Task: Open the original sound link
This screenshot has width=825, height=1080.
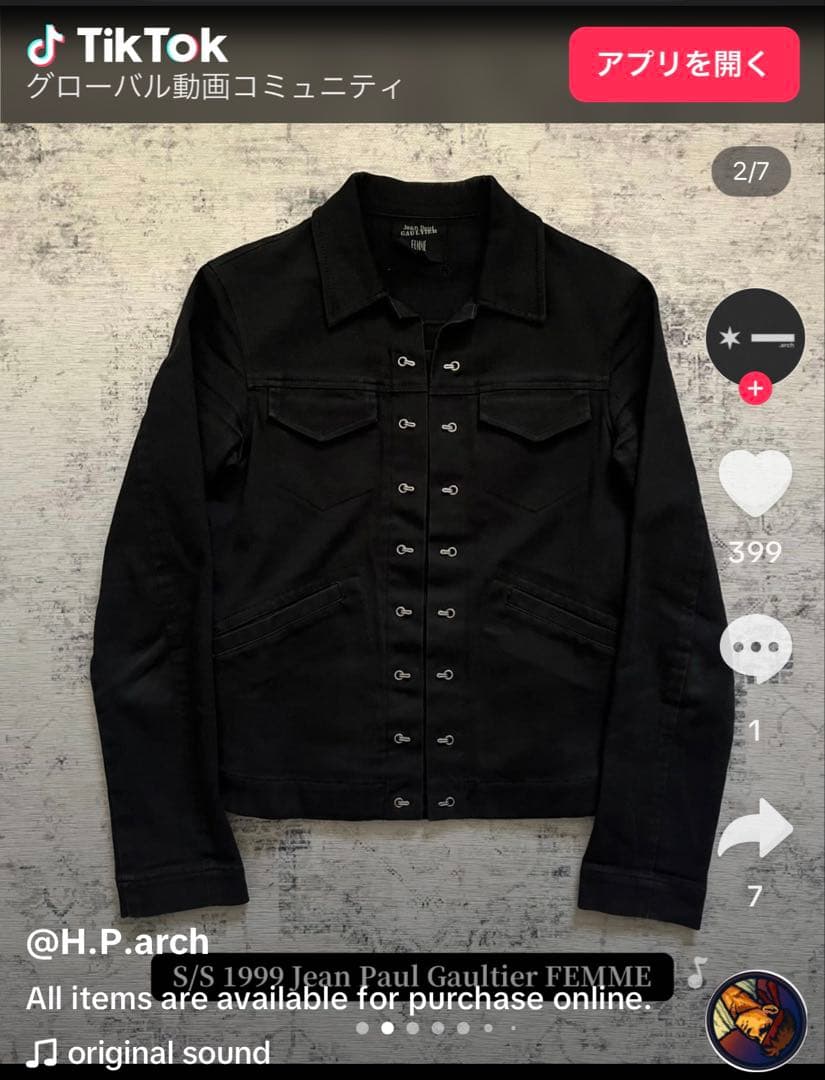Action: (x=148, y=1052)
